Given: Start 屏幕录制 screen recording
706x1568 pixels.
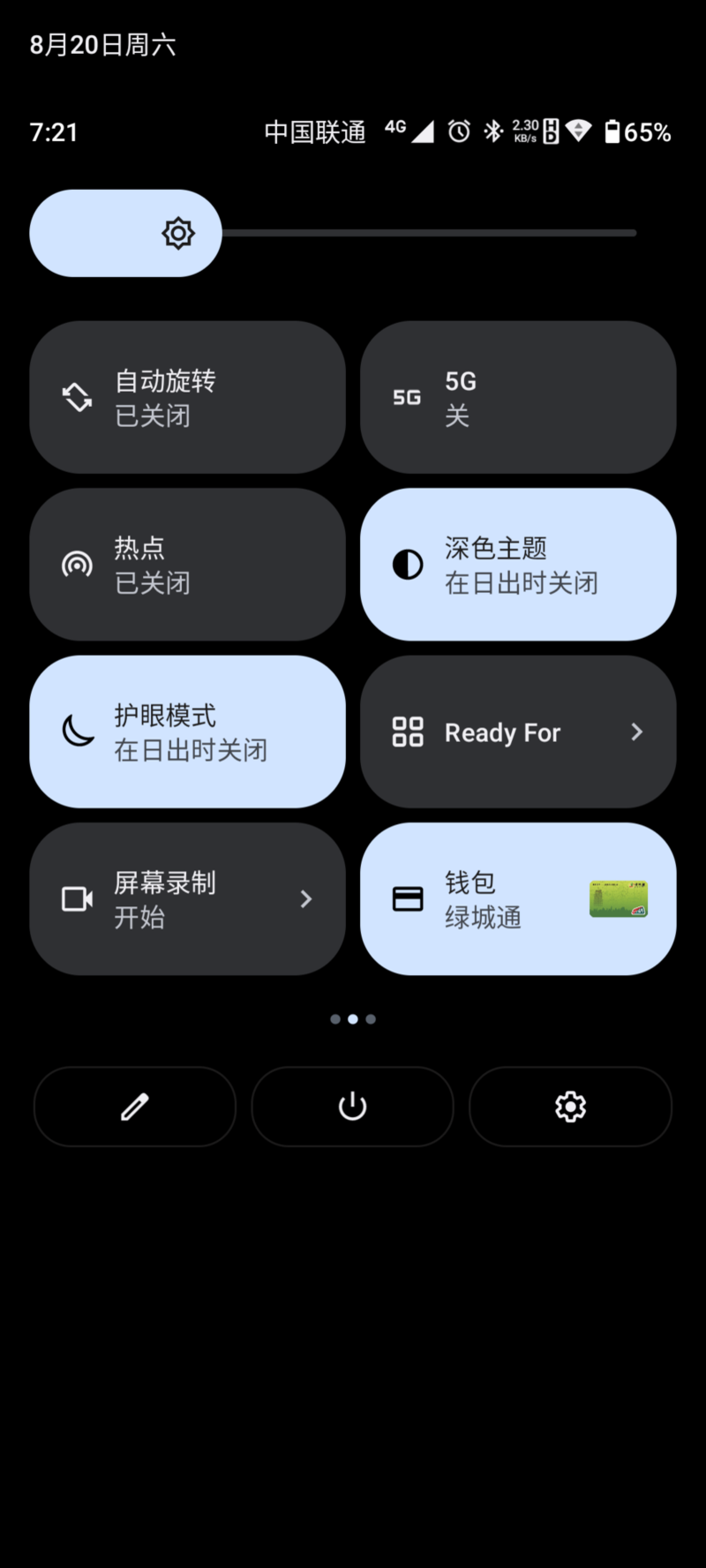Looking at the screenshot, I should click(187, 899).
